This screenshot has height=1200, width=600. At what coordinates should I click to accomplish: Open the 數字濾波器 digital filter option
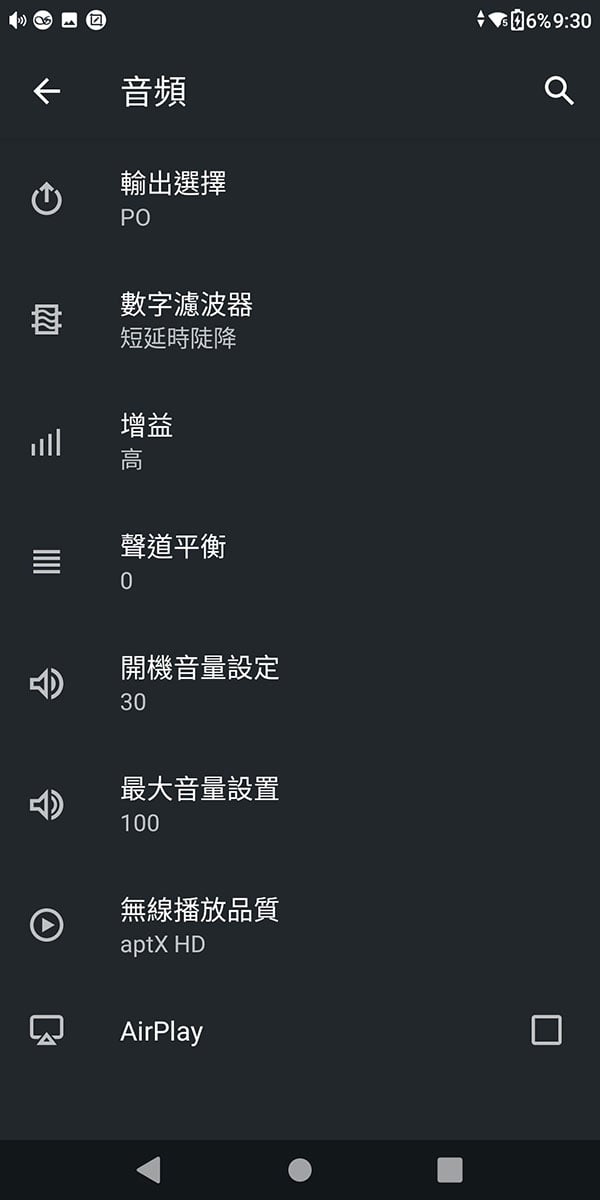pyautogui.click(x=300, y=320)
